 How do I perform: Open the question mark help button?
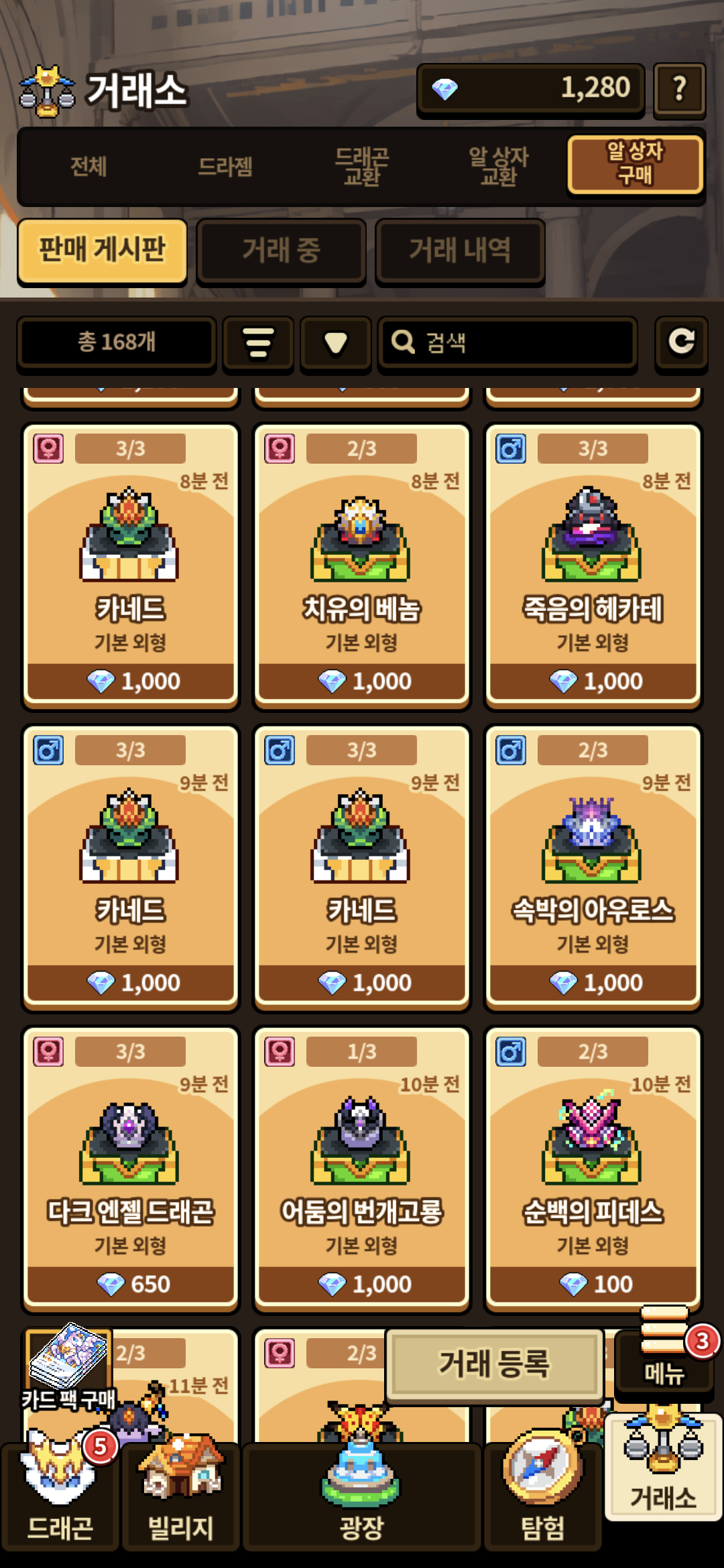coord(679,88)
